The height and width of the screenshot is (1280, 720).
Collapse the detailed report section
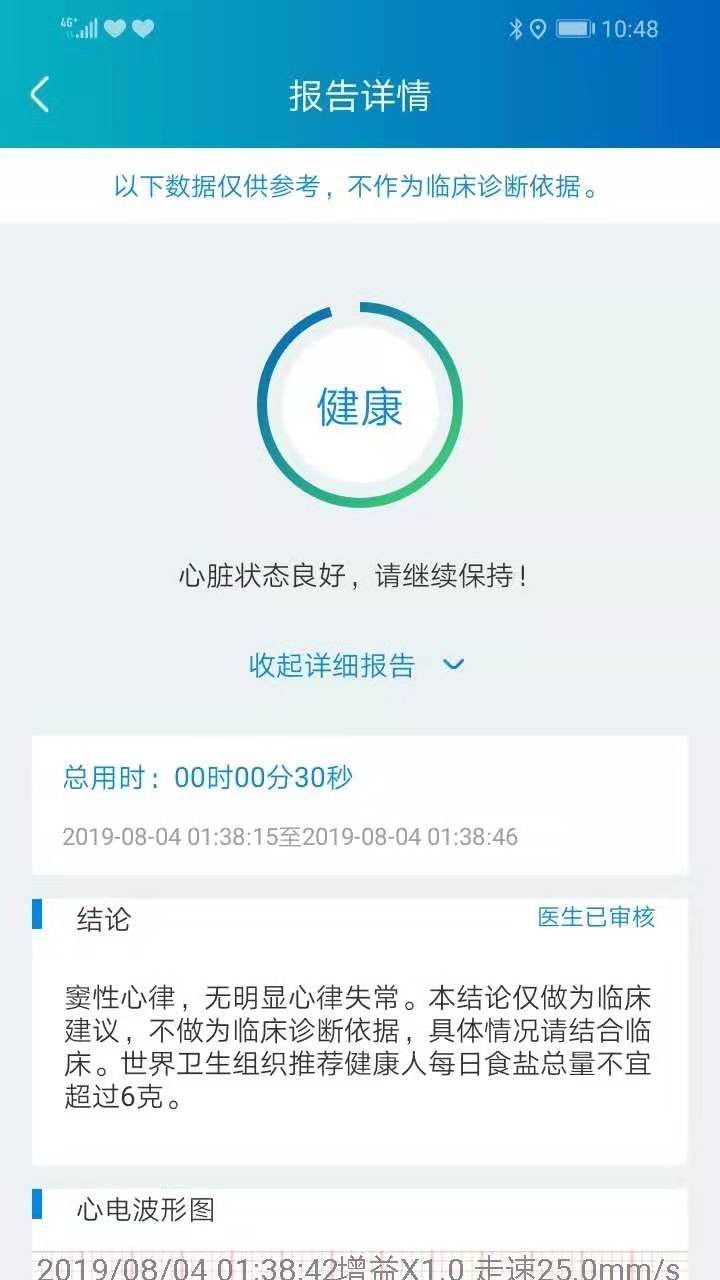pos(357,665)
